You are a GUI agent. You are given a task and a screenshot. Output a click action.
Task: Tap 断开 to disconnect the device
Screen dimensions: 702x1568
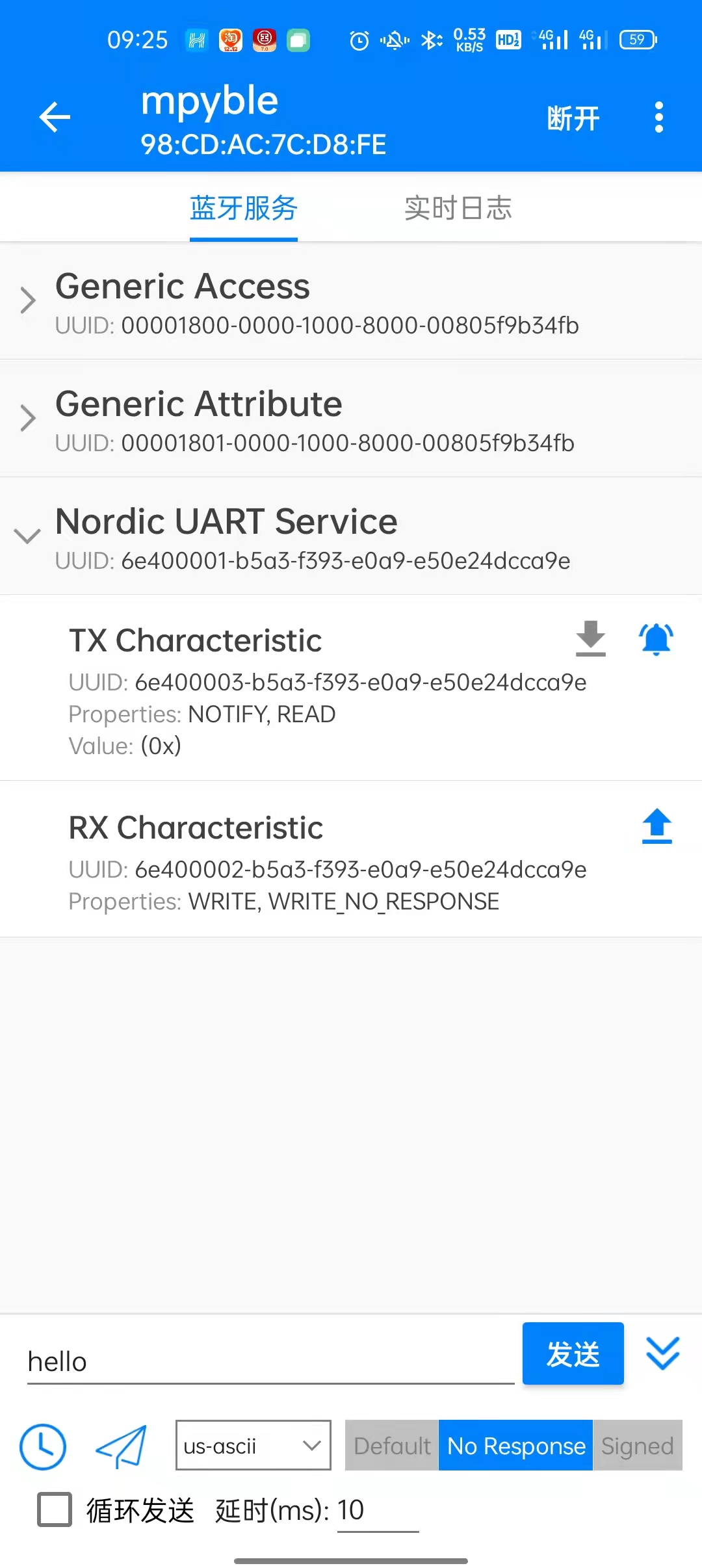573,118
